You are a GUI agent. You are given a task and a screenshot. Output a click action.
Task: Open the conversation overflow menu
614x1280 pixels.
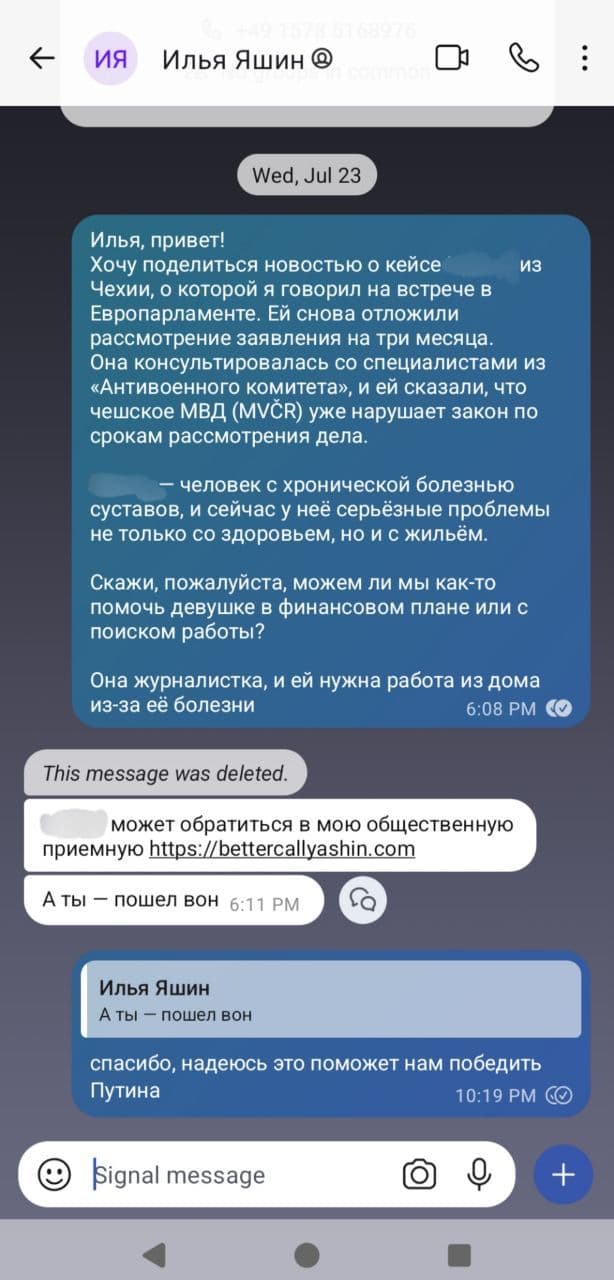pyautogui.click(x=584, y=59)
